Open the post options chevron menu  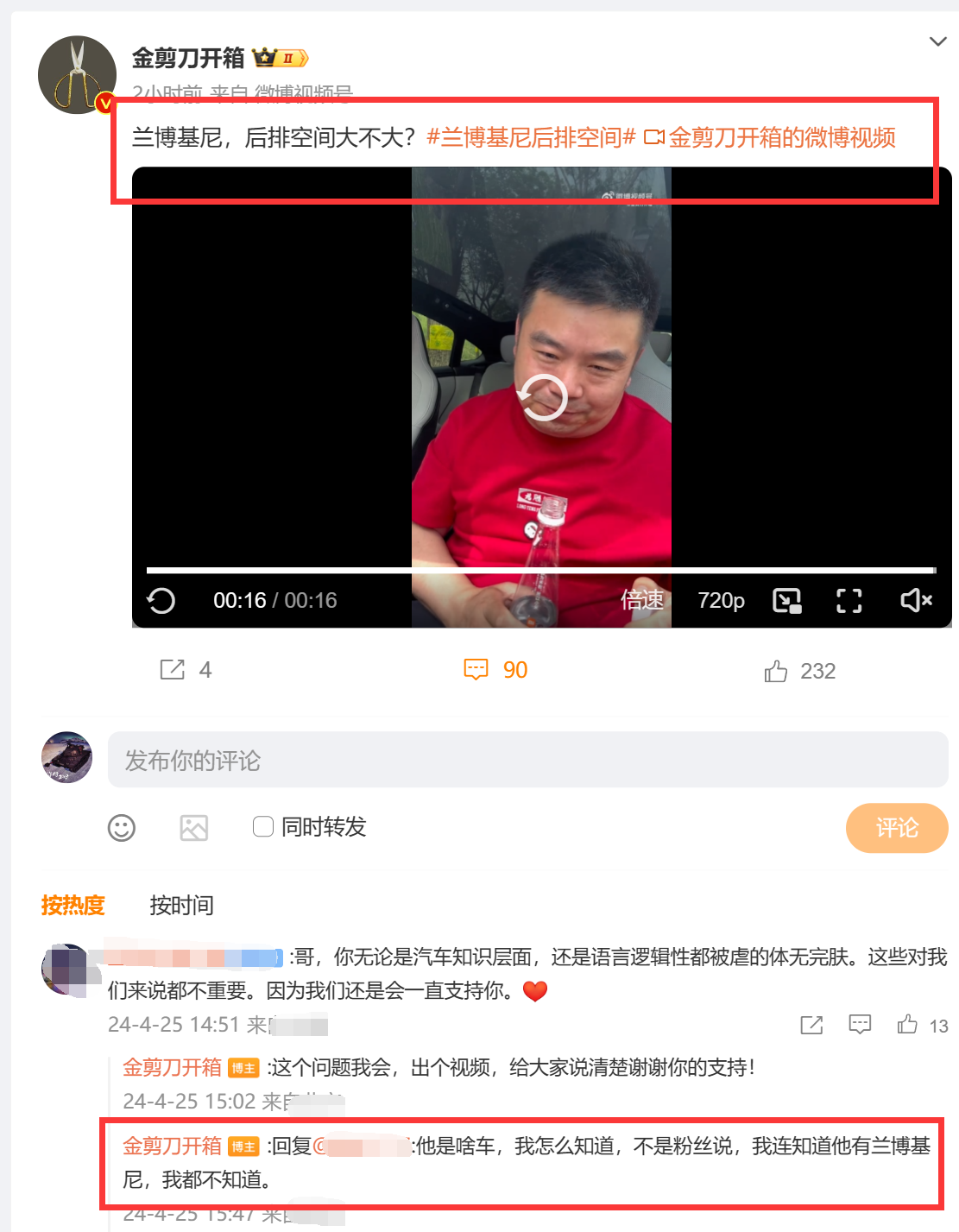point(937,41)
